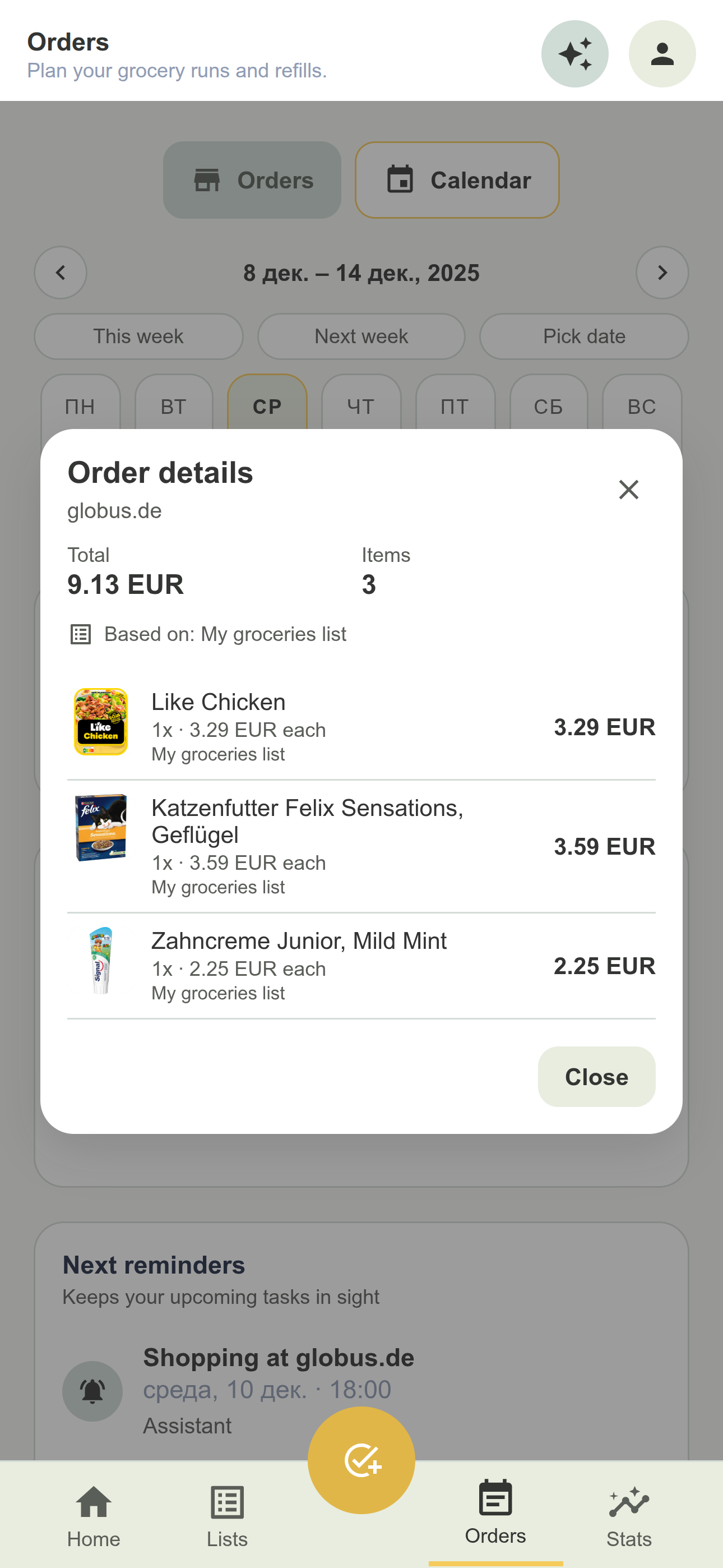Select the СБ weekday chip
Screen dimensions: 723x1568
click(x=548, y=406)
